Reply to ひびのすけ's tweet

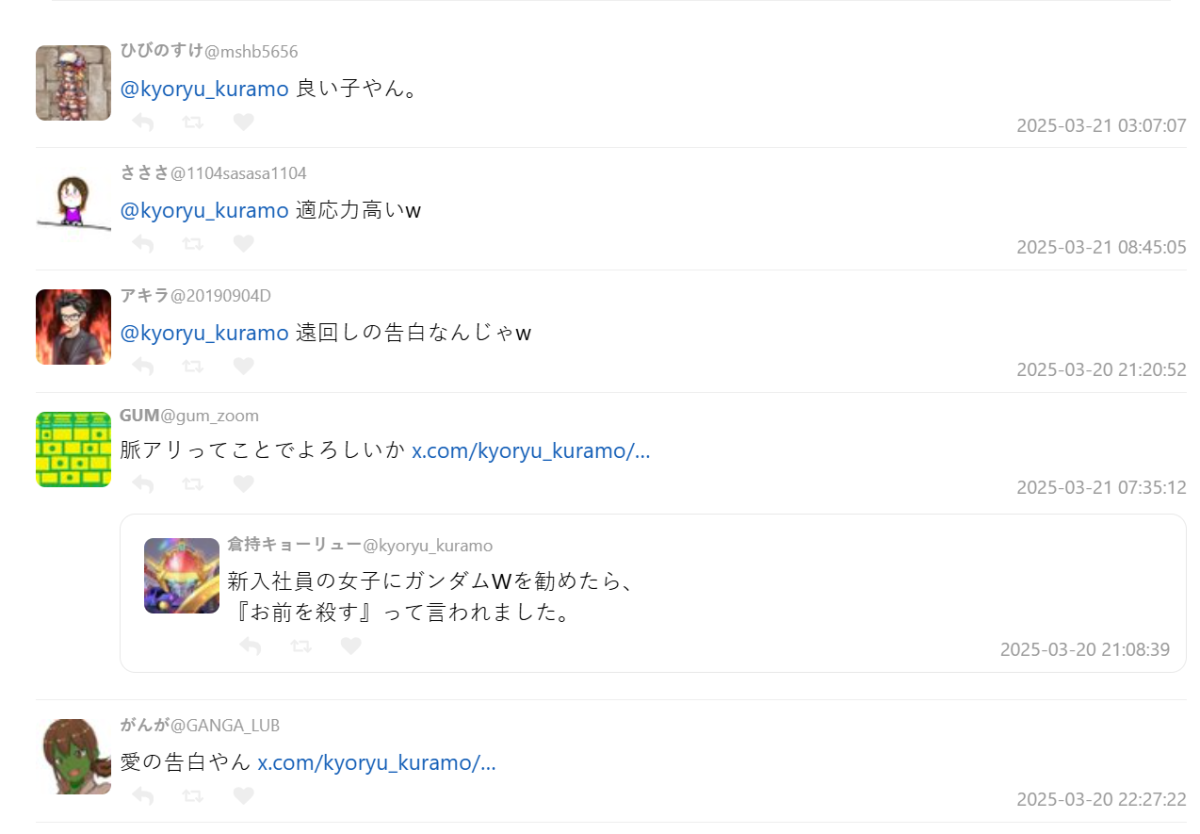[143, 122]
